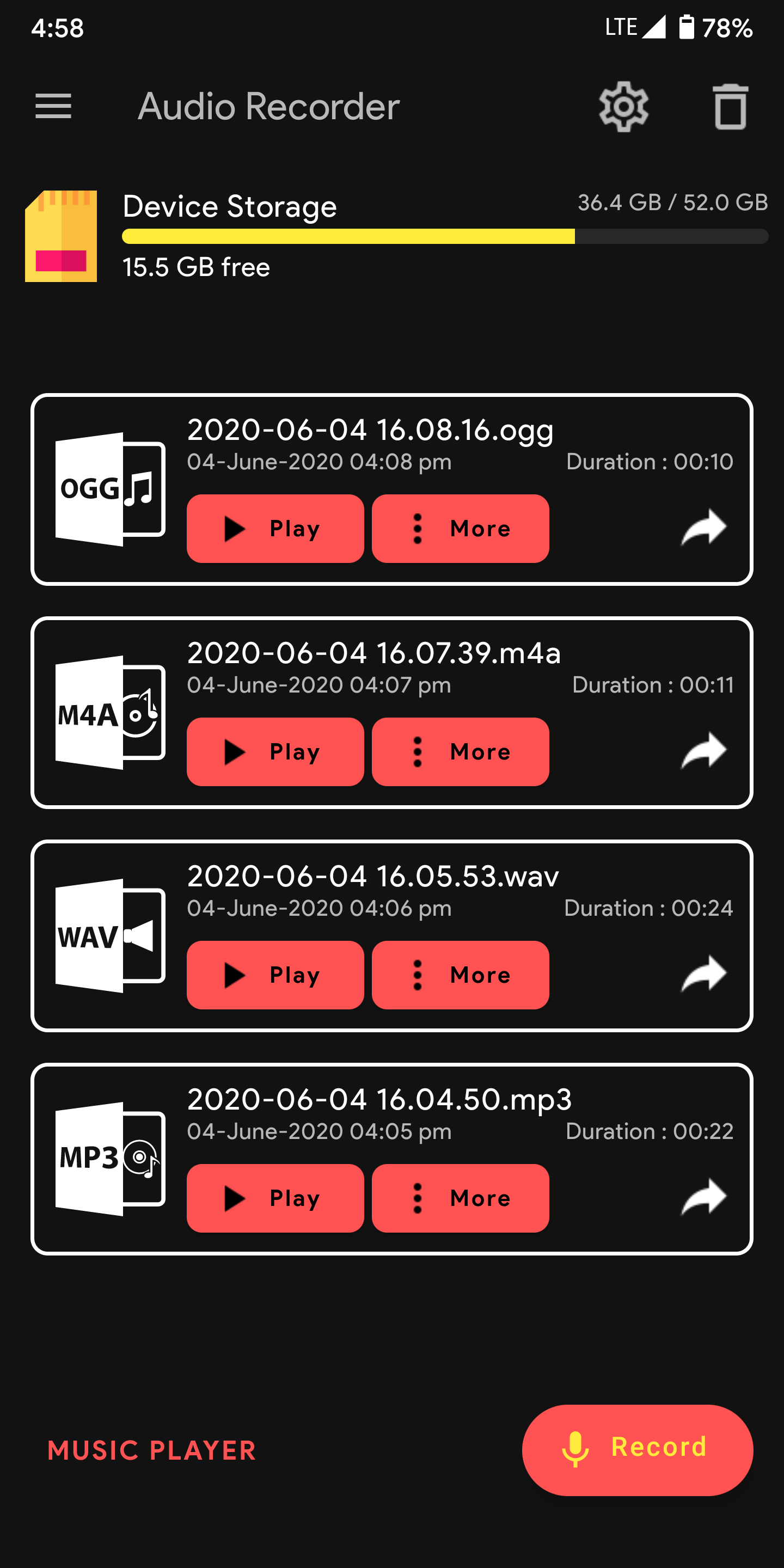Switch to the Music Player section
This screenshot has width=784, height=1568.
[x=151, y=1449]
